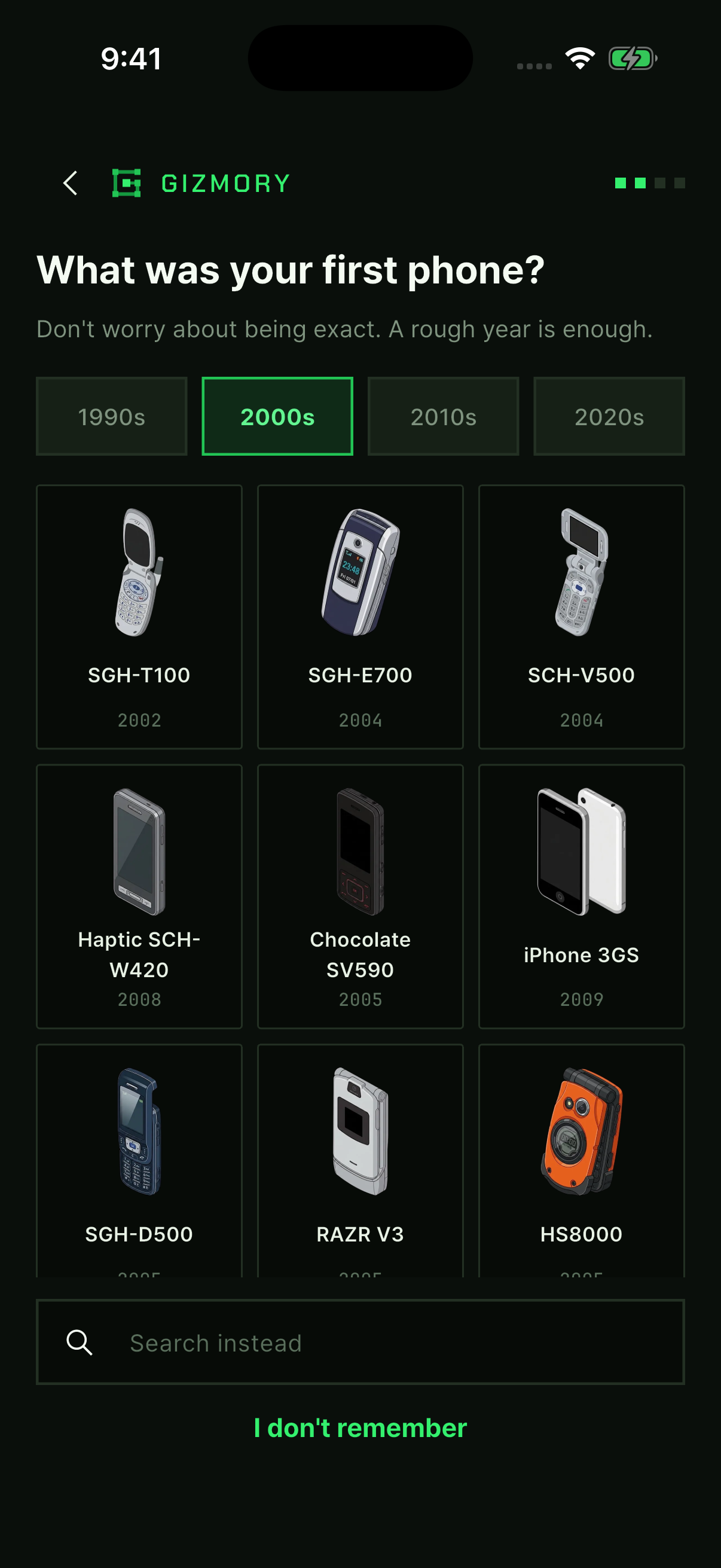Image resolution: width=721 pixels, height=1568 pixels.
Task: Choose the SGH-T100 phone card
Action: (139, 617)
